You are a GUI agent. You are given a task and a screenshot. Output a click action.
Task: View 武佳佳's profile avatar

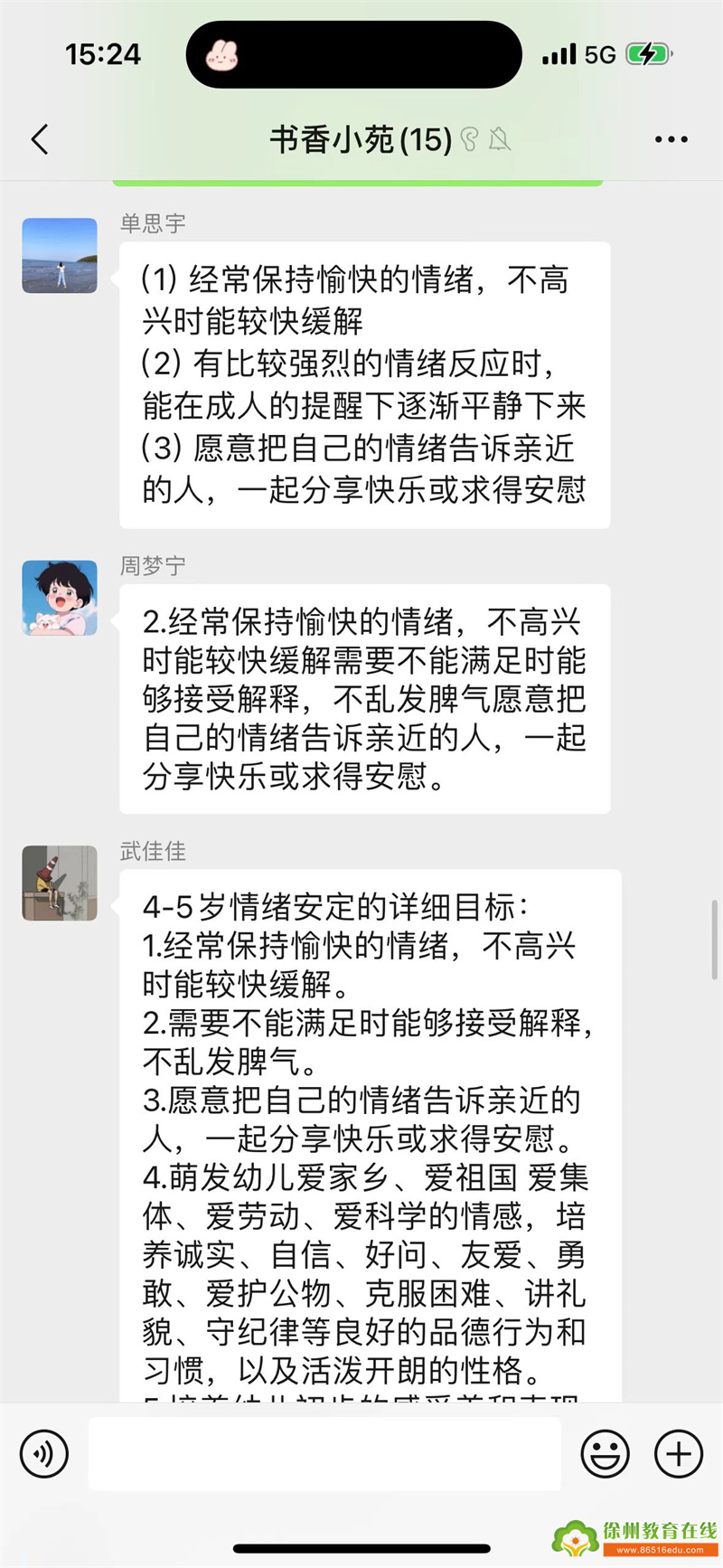click(60, 883)
